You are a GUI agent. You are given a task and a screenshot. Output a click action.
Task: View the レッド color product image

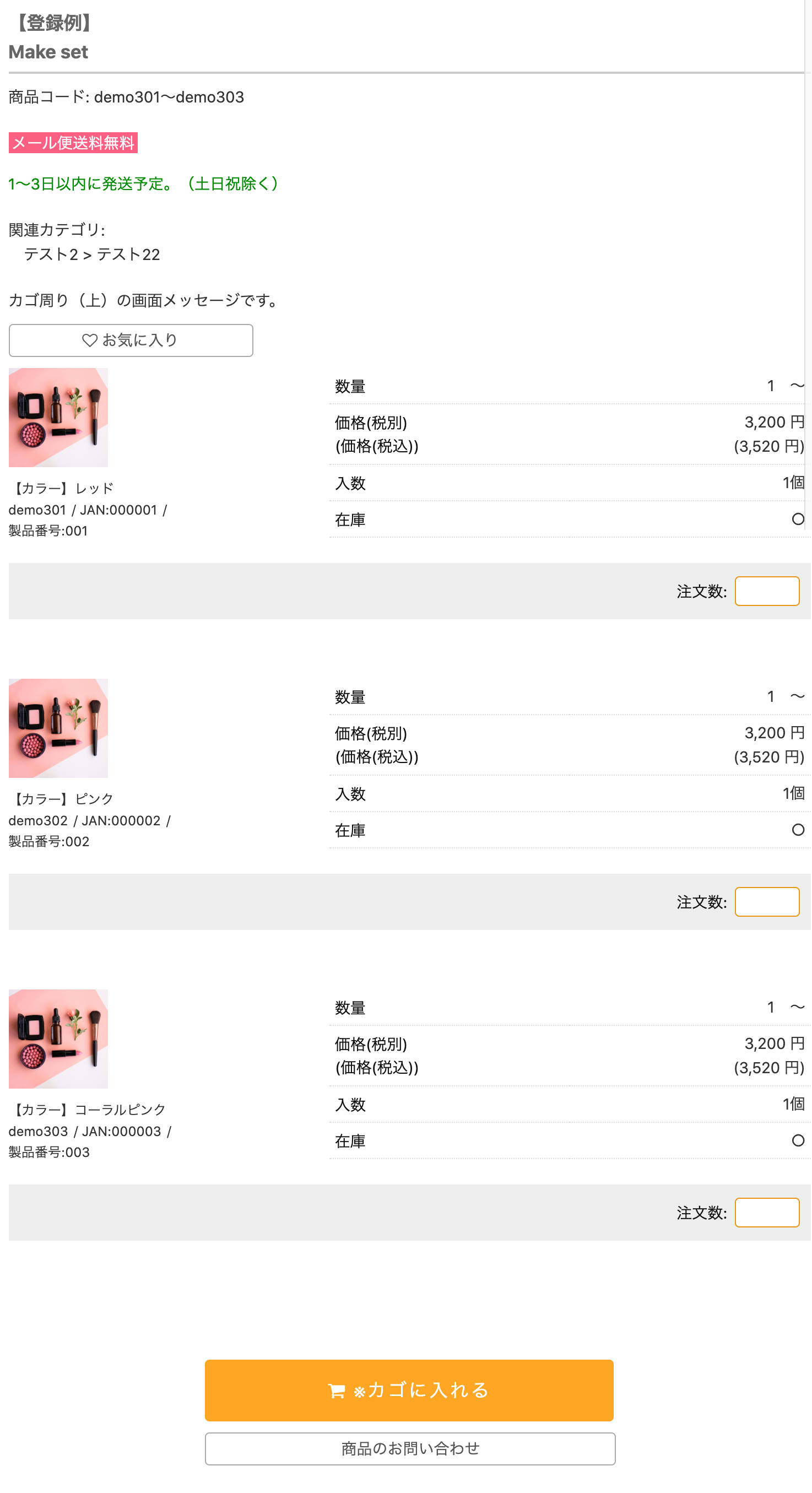(58, 417)
